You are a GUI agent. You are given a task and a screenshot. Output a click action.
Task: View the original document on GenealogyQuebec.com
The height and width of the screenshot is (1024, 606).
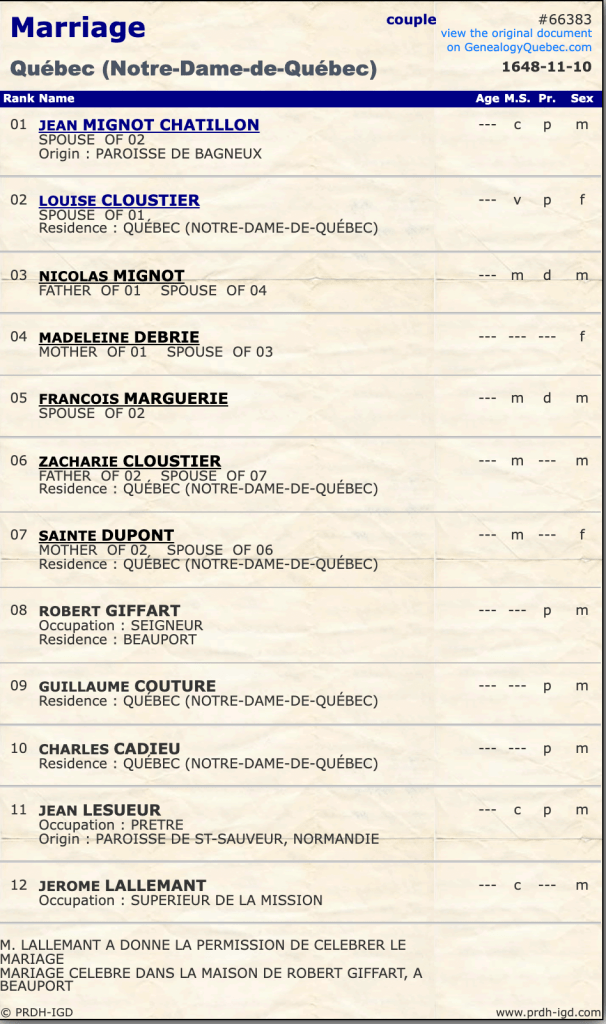pos(516,40)
